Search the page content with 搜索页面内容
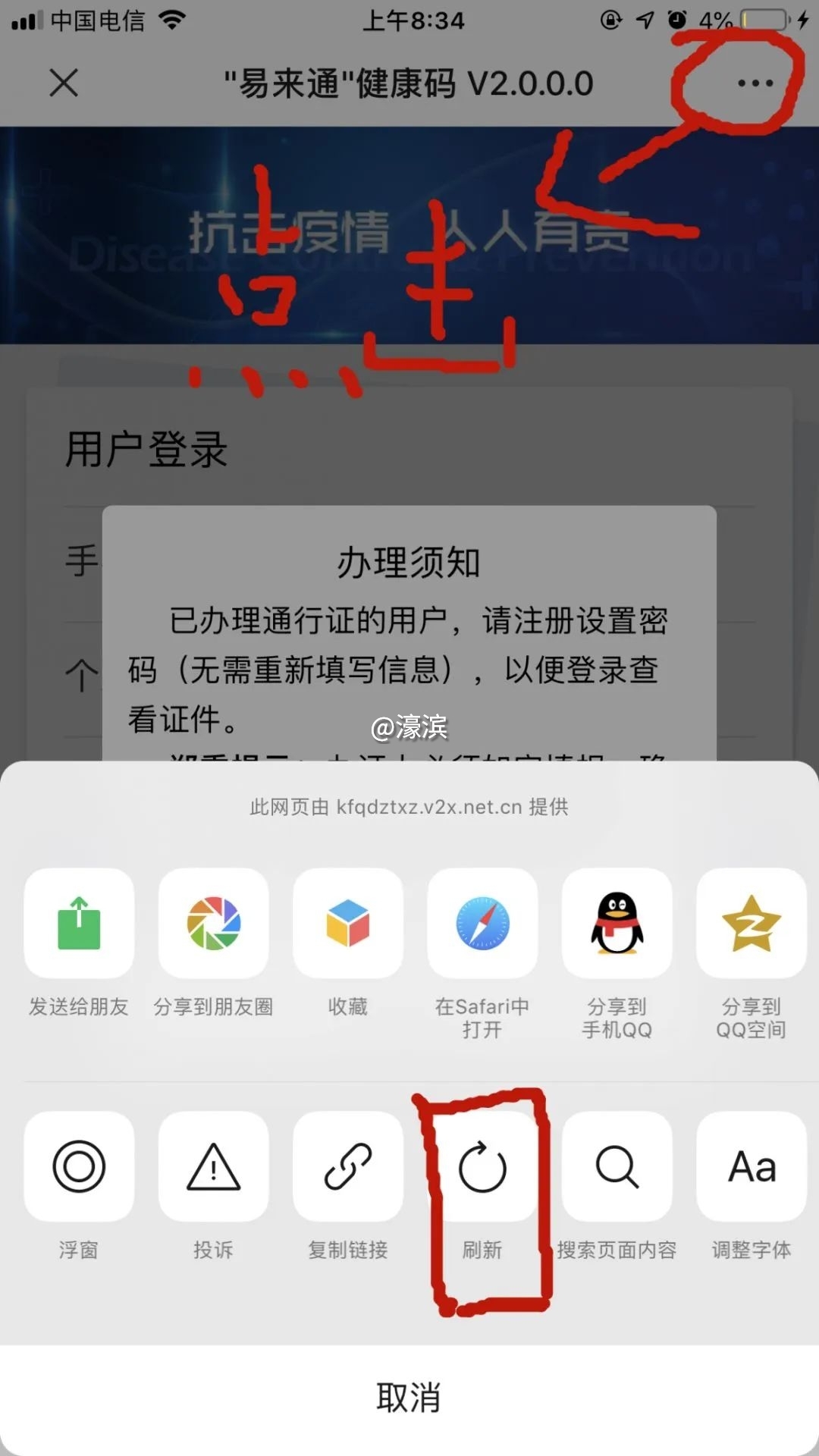819x1456 pixels. pyautogui.click(x=617, y=1166)
